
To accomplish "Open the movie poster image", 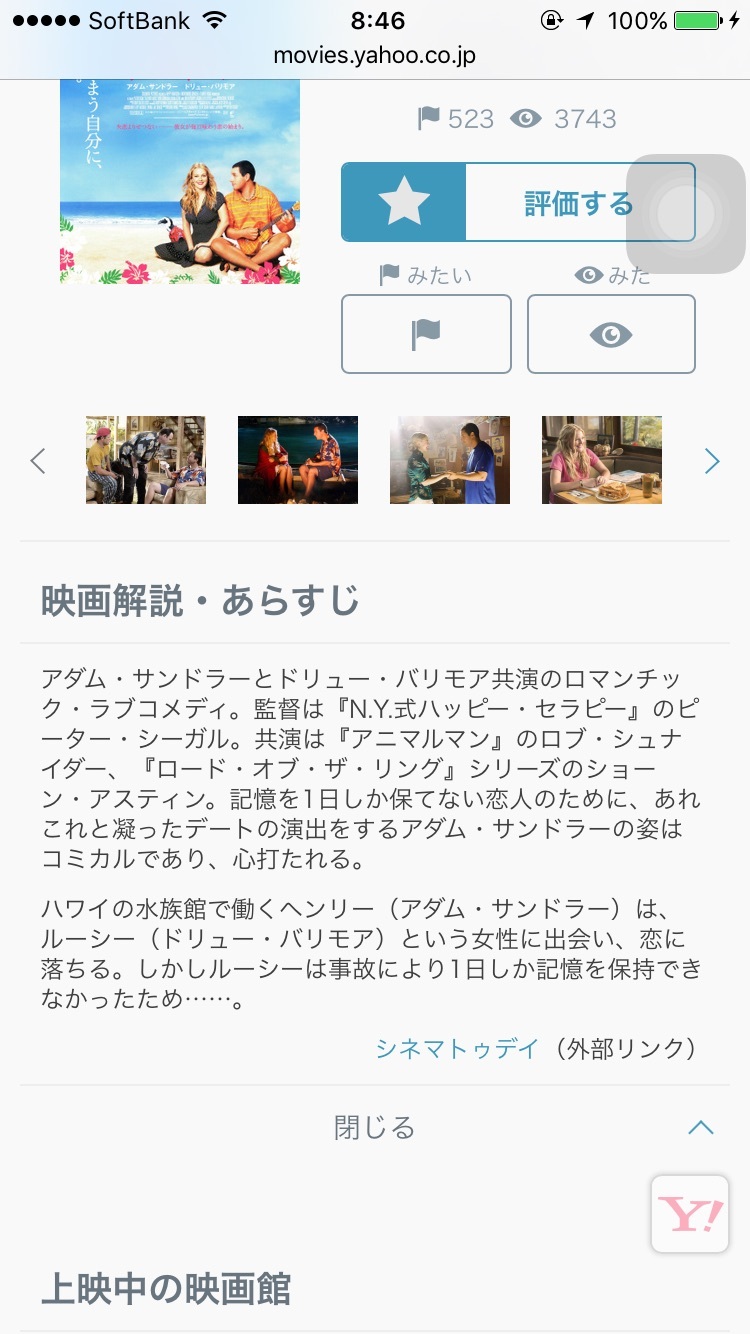I will point(180,182).
